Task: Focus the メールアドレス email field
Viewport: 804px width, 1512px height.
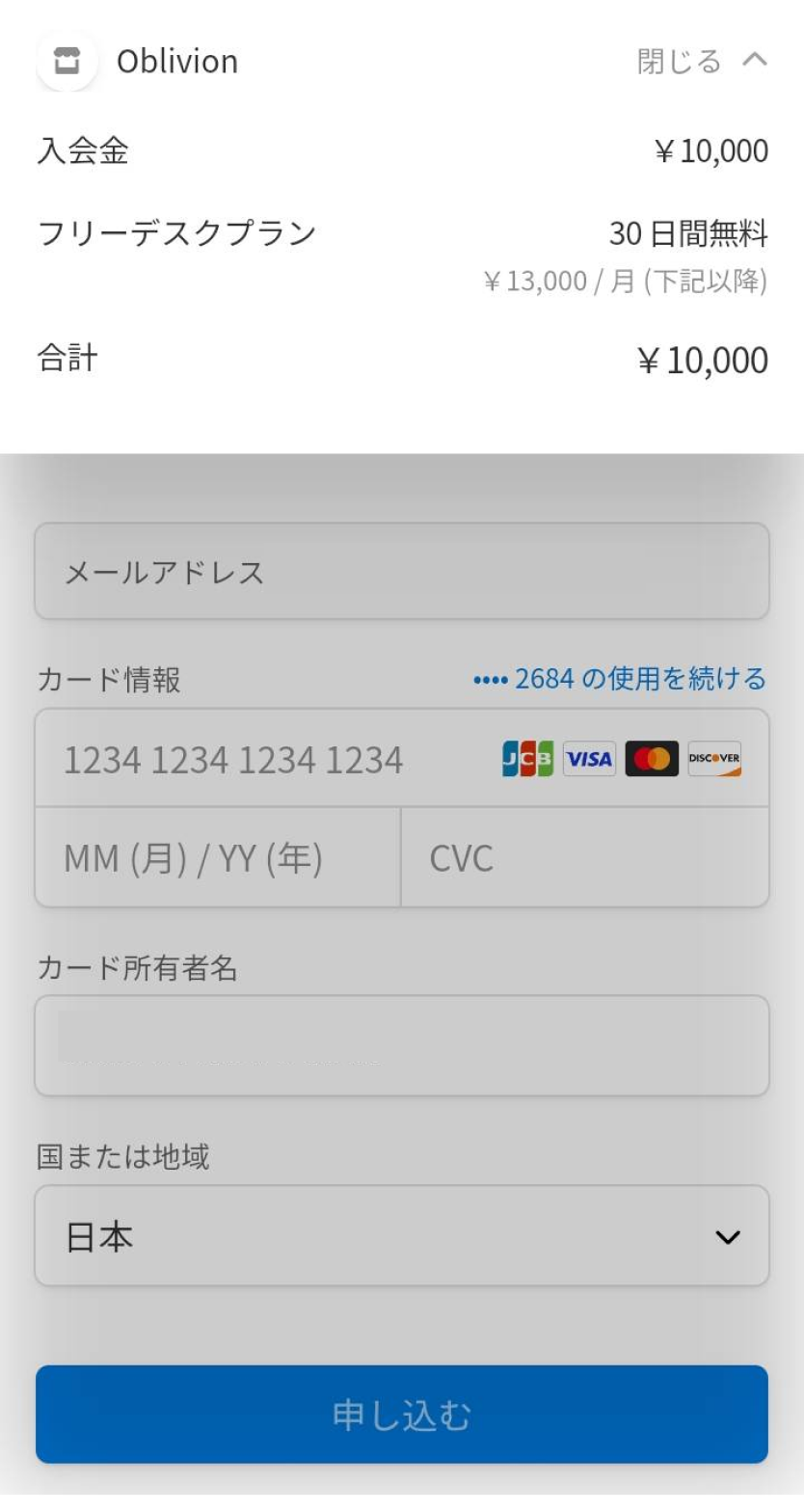Action: click(401, 572)
